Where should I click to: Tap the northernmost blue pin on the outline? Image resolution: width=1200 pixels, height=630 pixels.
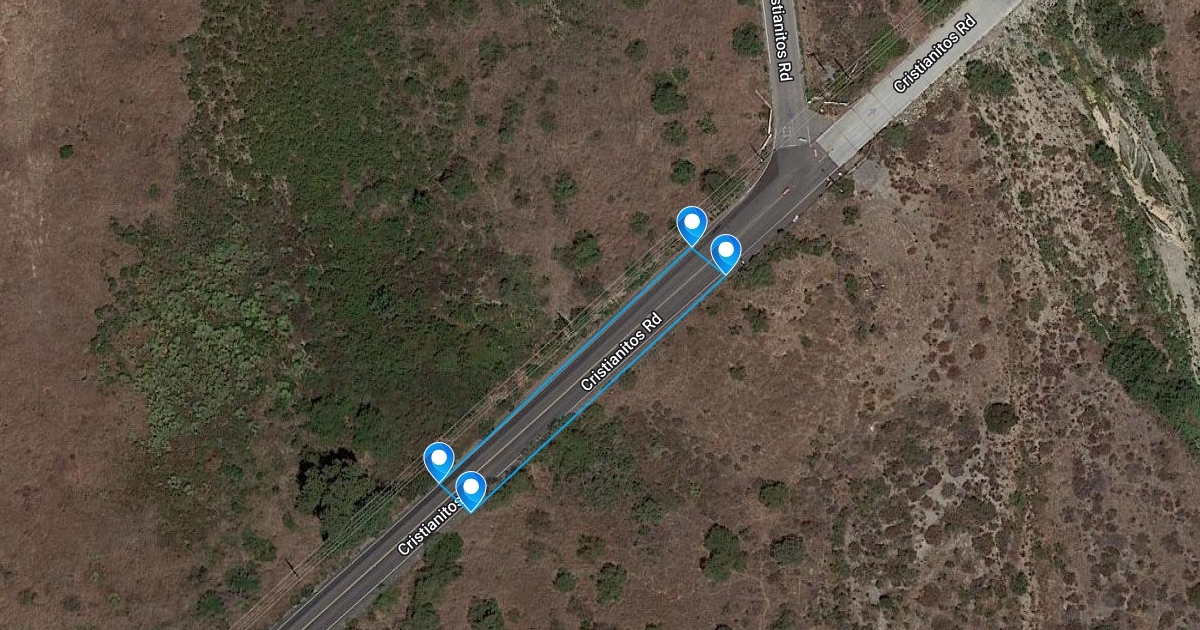[692, 224]
